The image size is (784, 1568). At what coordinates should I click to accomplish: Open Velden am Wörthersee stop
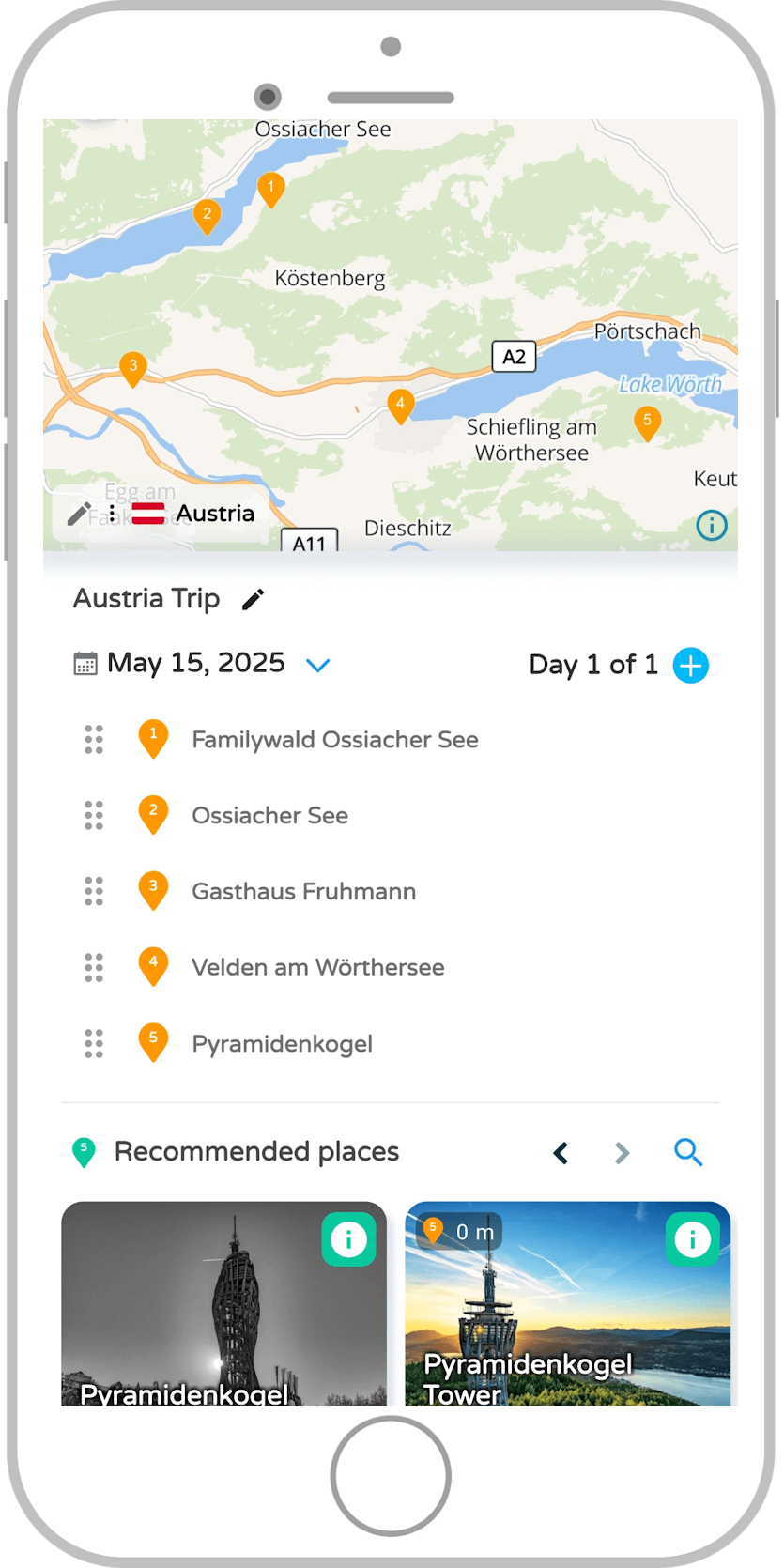tap(317, 968)
